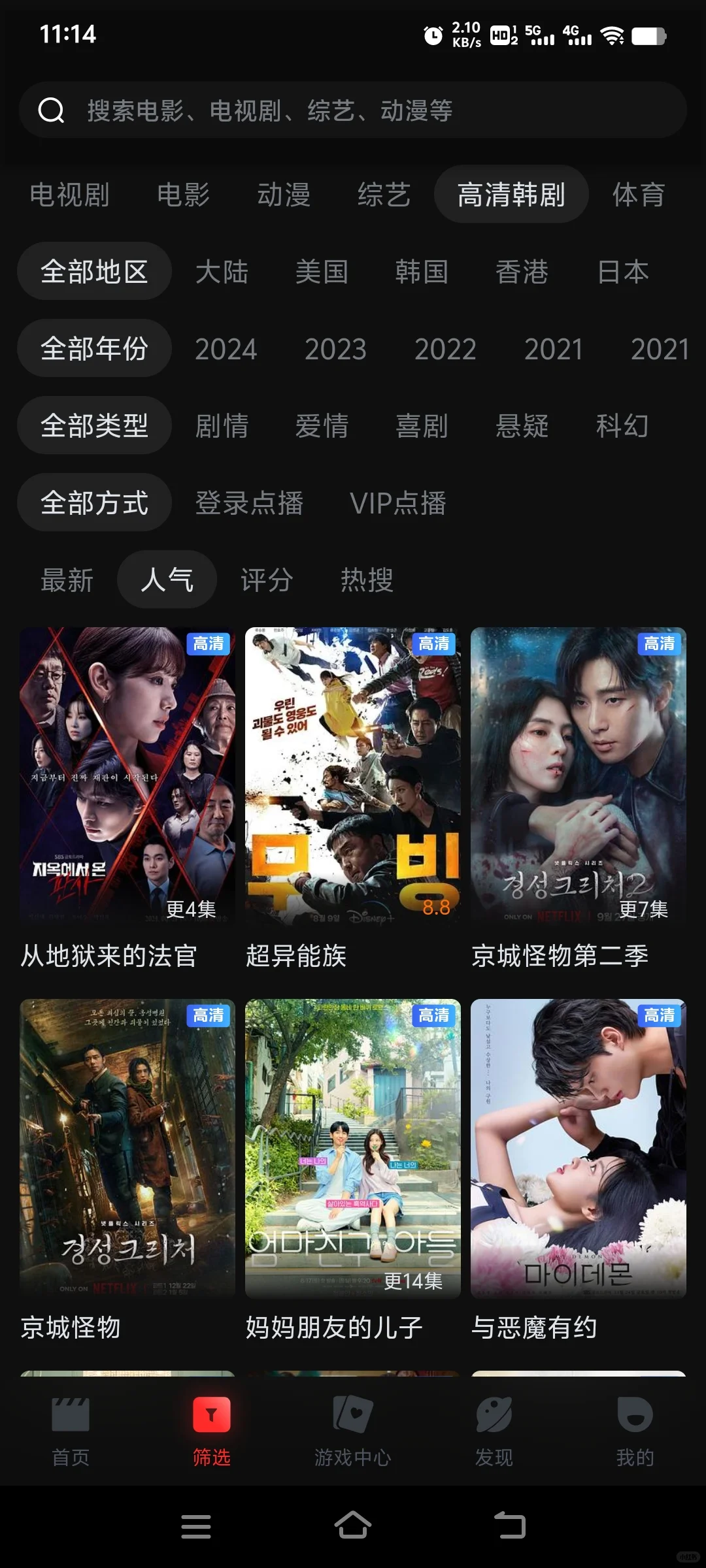This screenshot has width=706, height=1568.
Task: Filter by genre 爱情
Action: point(322,426)
